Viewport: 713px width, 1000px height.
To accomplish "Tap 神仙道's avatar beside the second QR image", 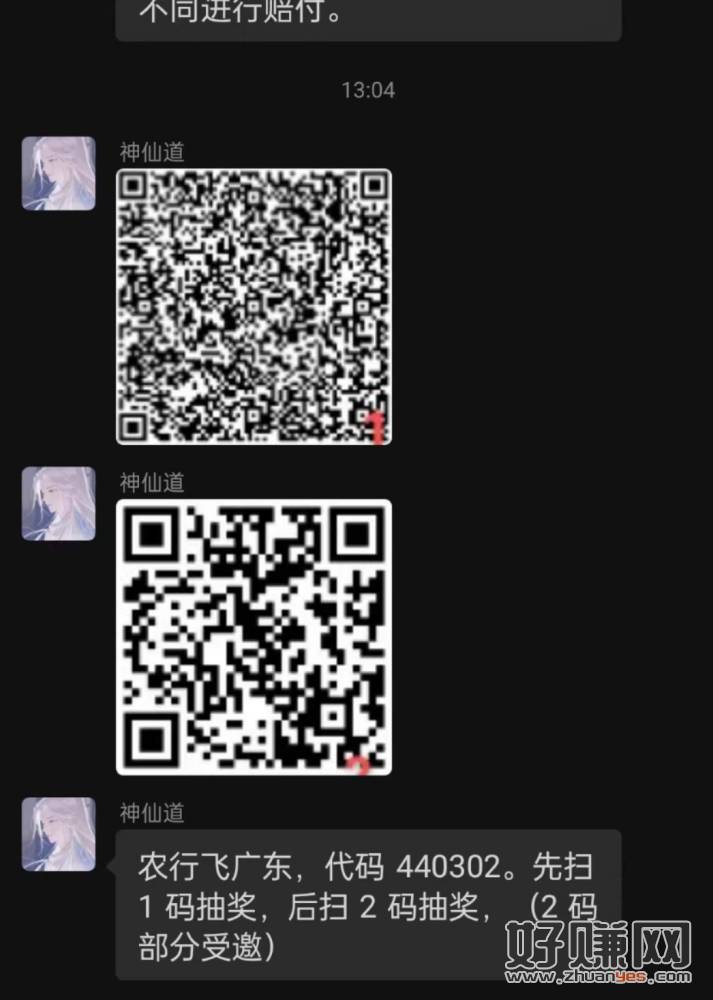I will (x=59, y=503).
